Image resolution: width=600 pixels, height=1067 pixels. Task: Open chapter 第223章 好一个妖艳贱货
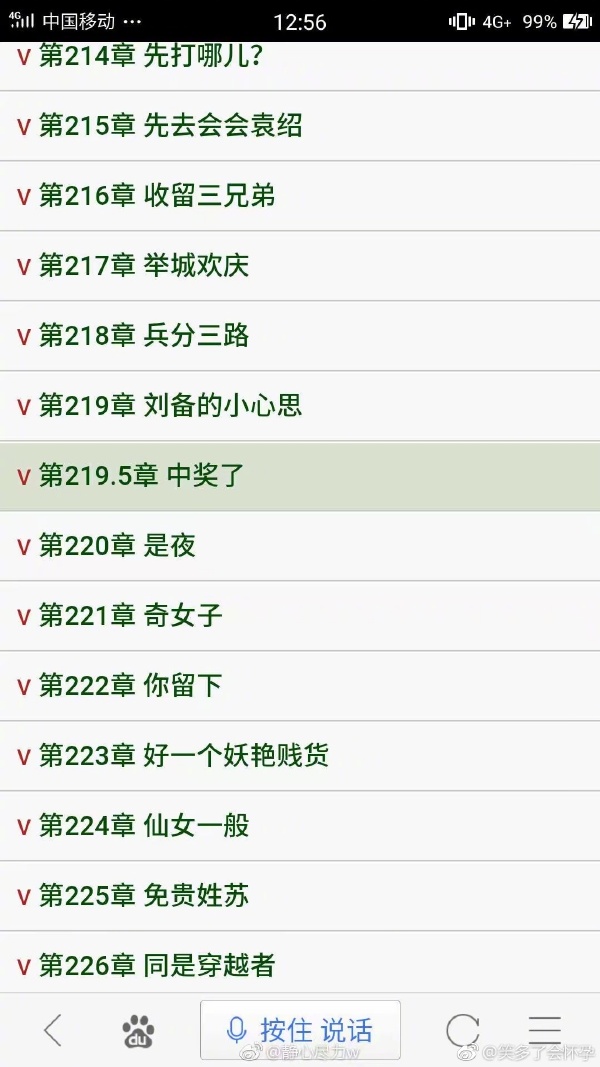[x=184, y=756]
